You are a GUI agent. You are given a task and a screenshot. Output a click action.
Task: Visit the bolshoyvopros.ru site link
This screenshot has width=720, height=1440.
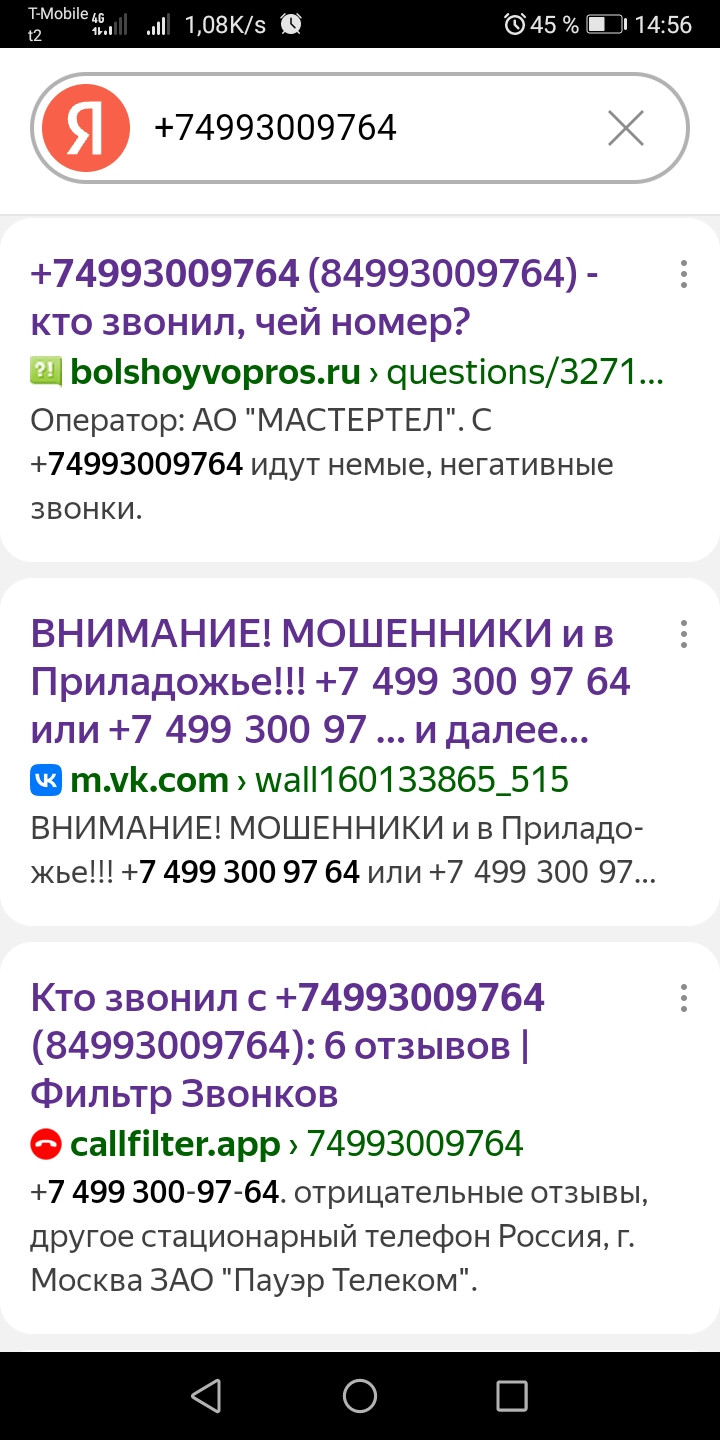215,373
